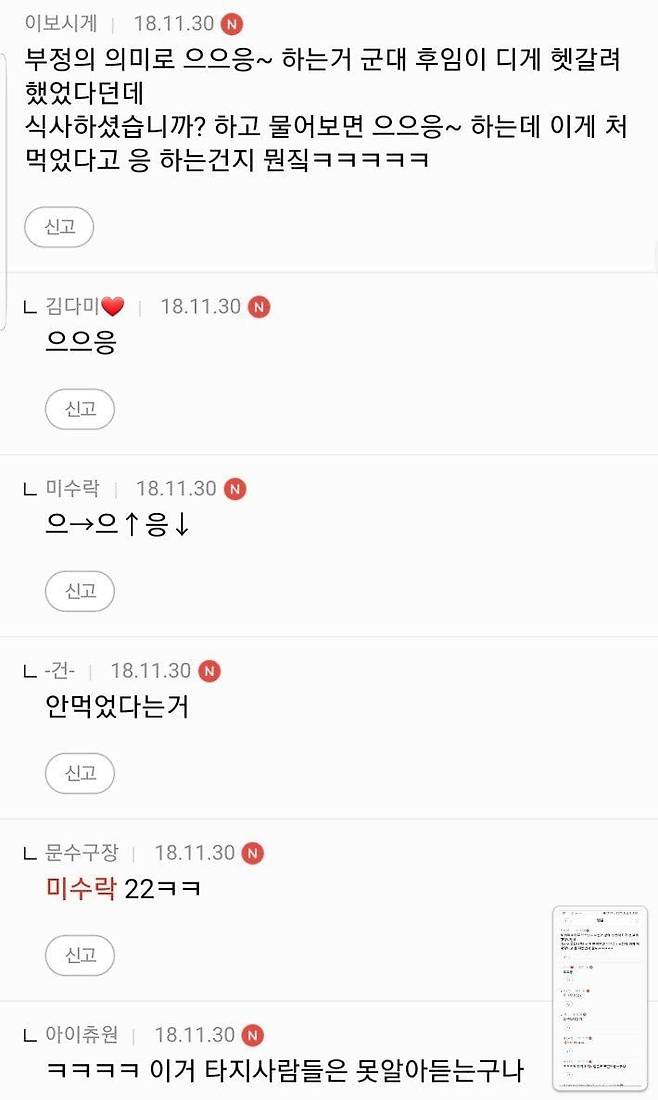Tap 신고 under 미수락's reply
658x1100 pixels.
tap(80, 591)
